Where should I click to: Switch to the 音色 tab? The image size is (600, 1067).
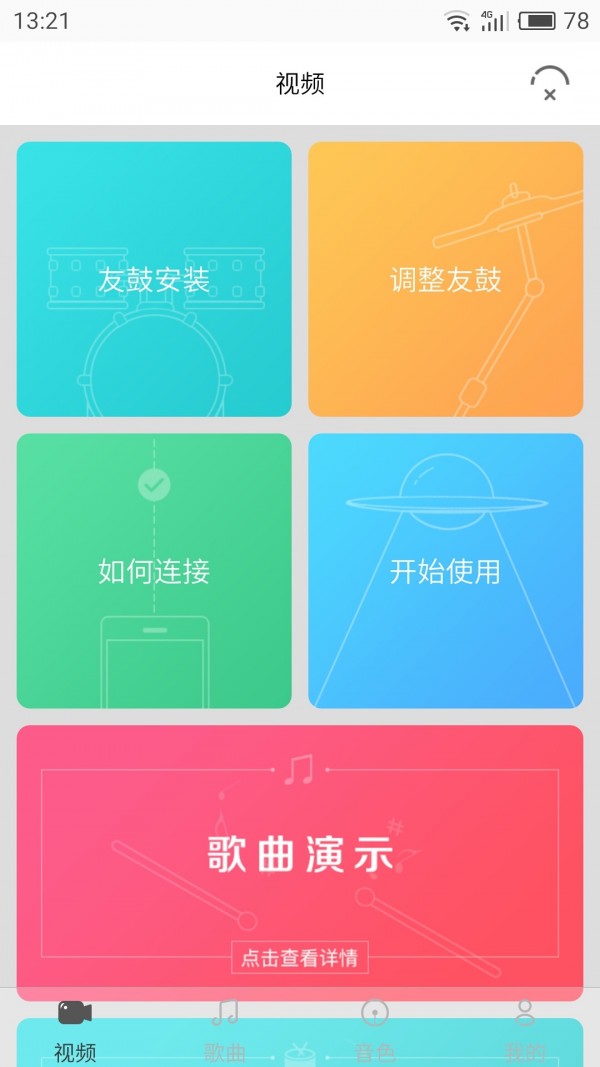pyautogui.click(x=375, y=1028)
